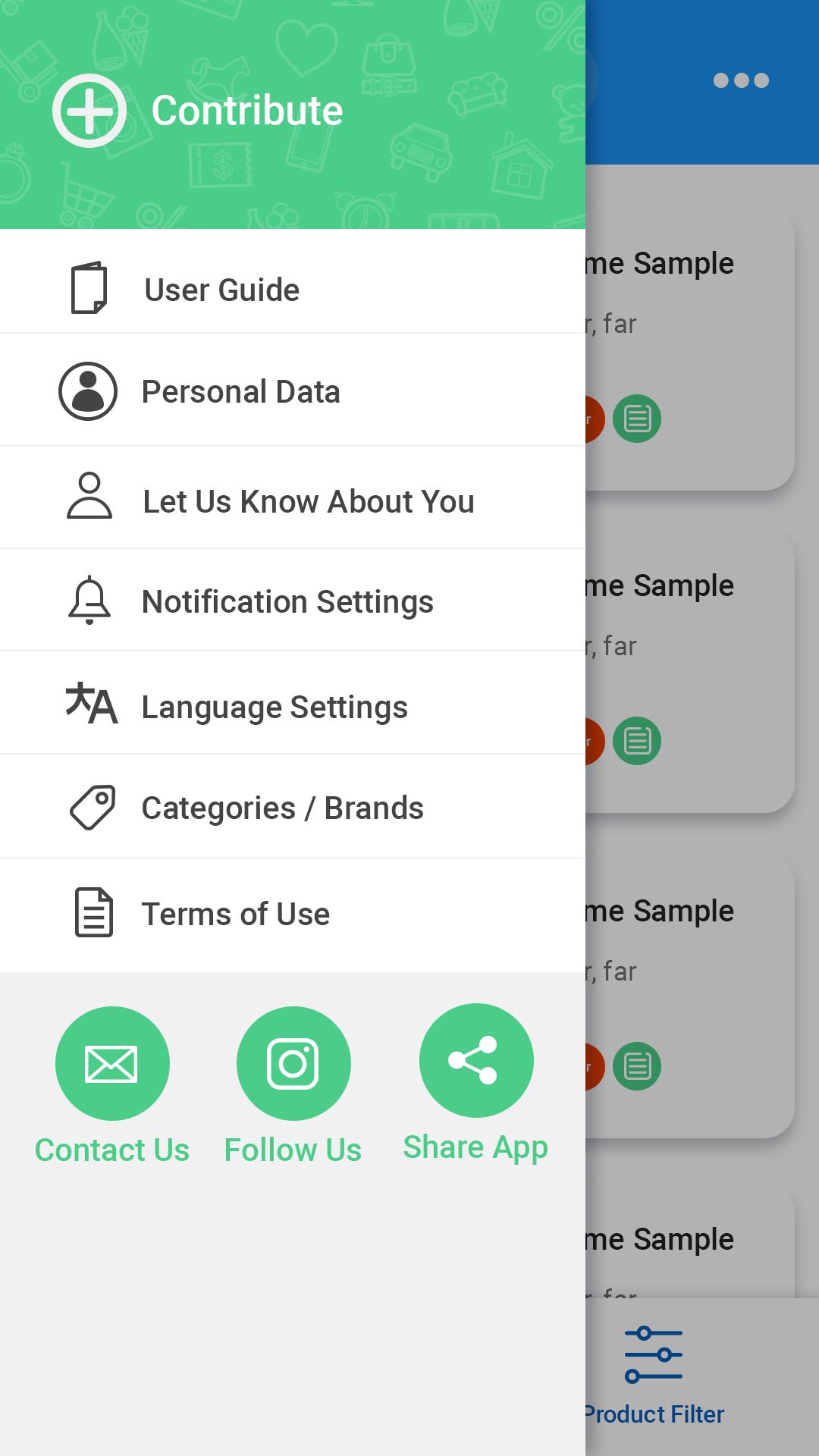819x1456 pixels.
Task: Open the three-dot overflow menu
Action: coord(741,80)
